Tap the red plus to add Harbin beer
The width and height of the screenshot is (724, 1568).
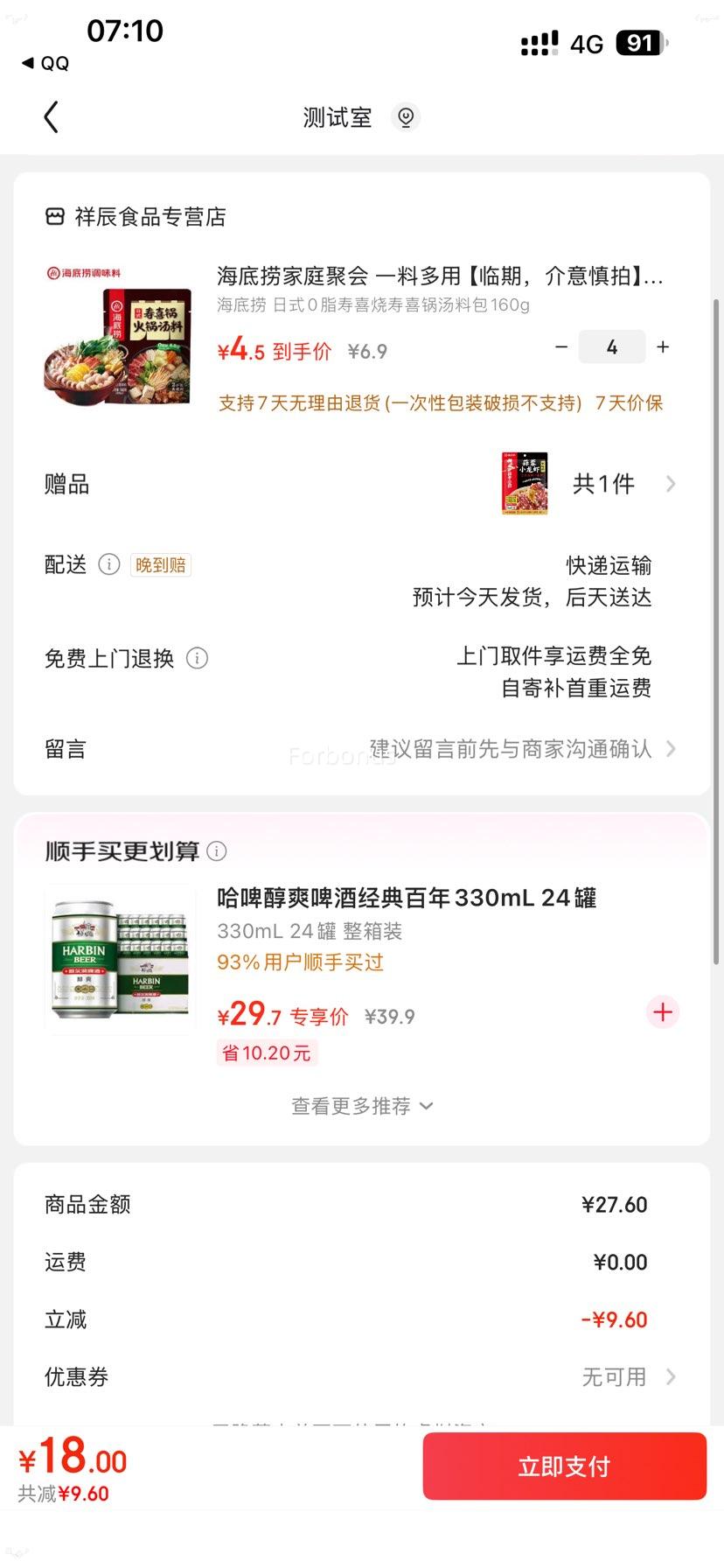[662, 1011]
